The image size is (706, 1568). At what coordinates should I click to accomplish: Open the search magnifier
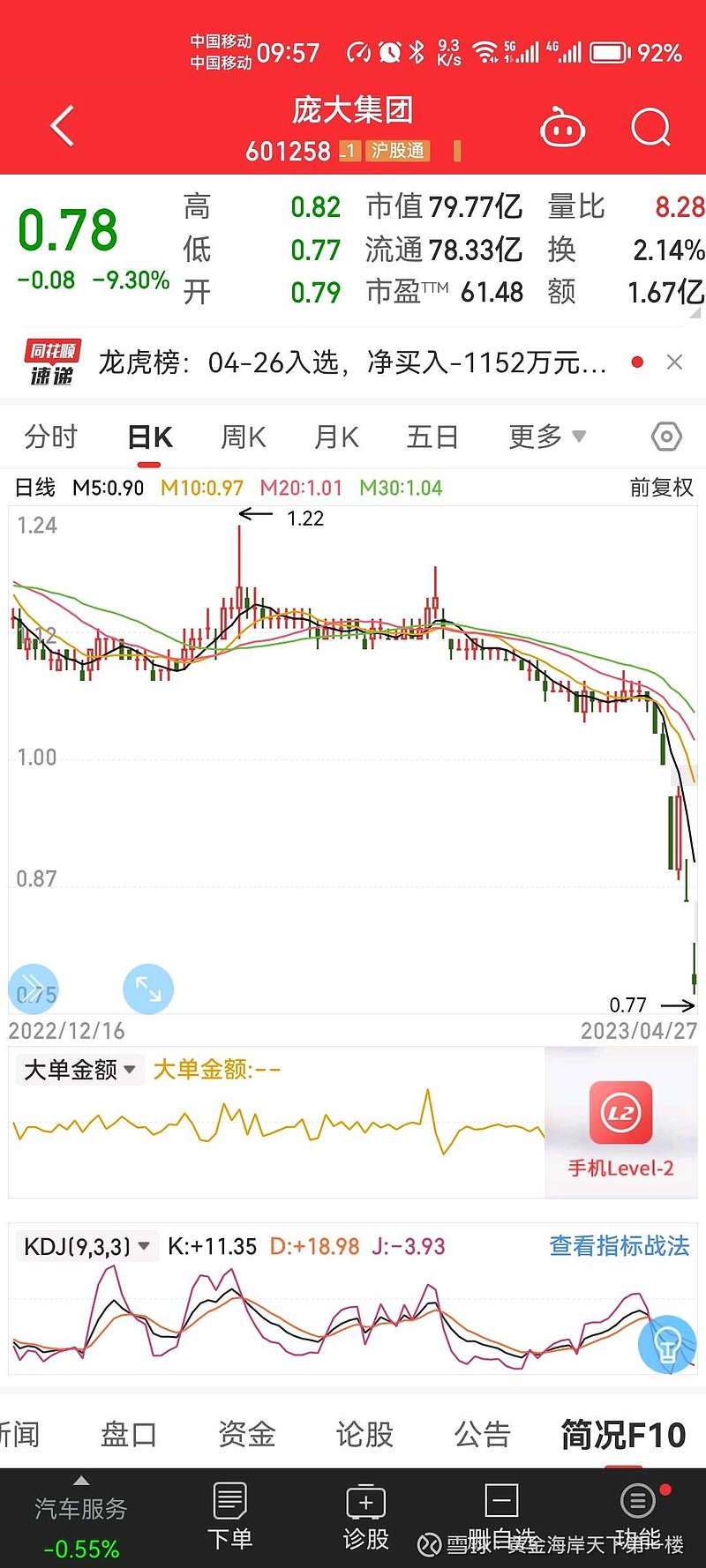[x=651, y=128]
